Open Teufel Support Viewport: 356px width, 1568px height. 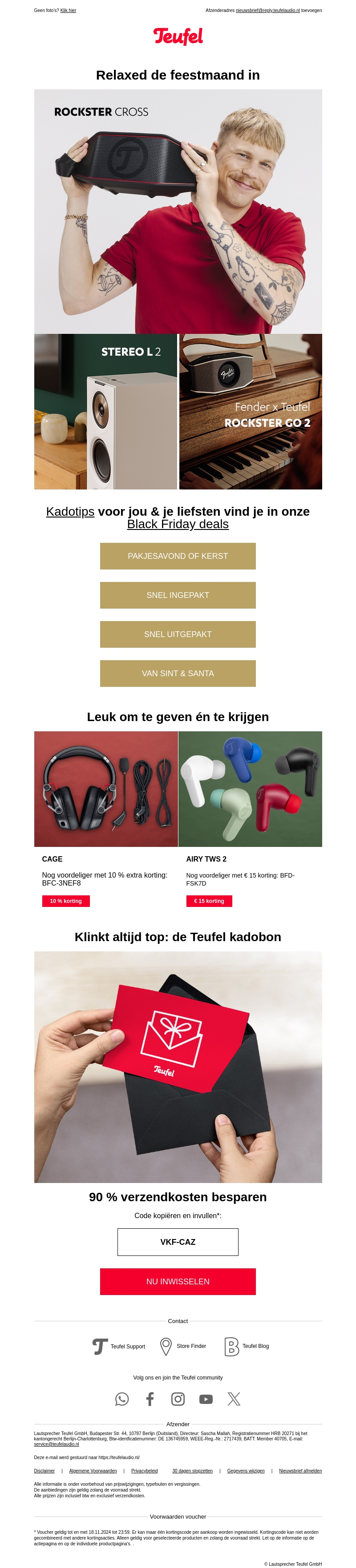119,1346
